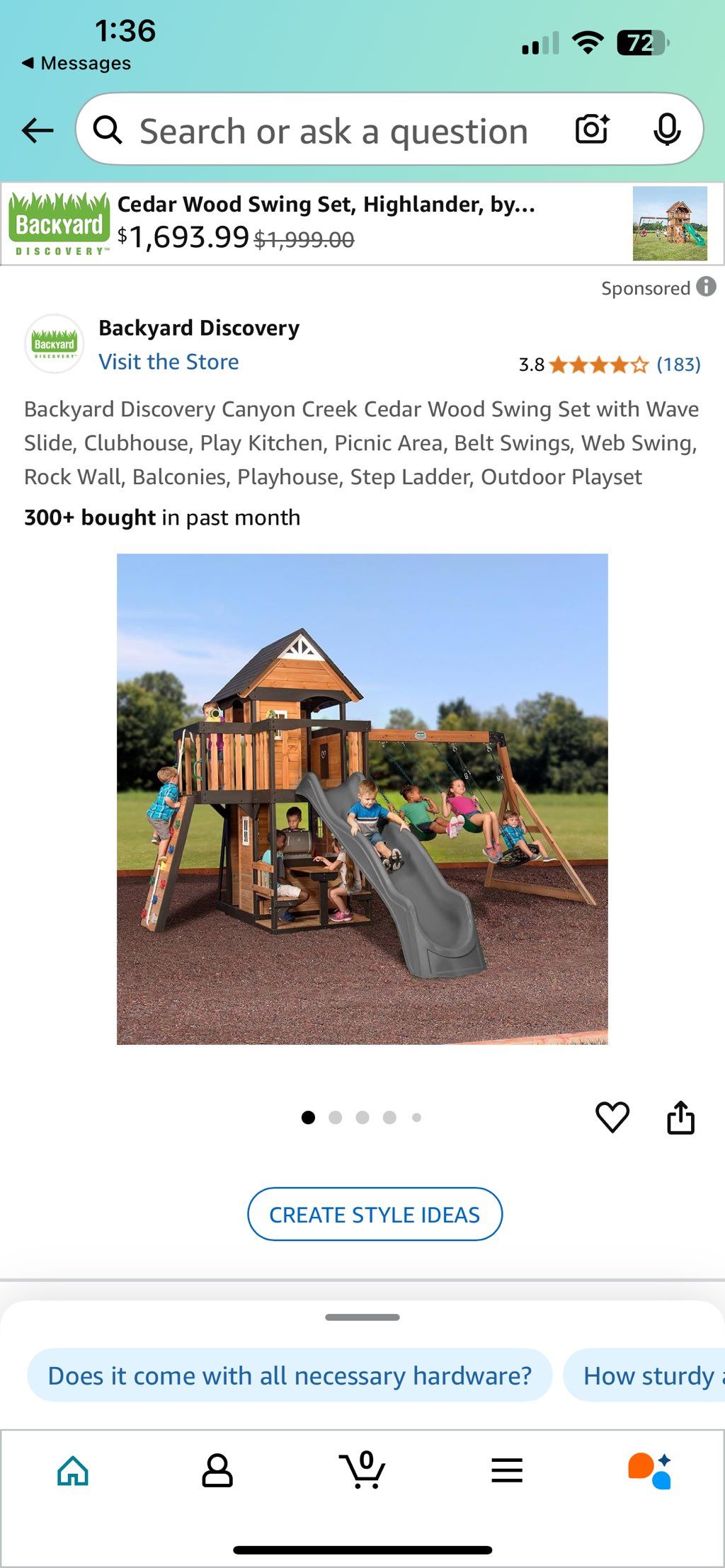Go back using the arrow icon
Image resolution: width=725 pixels, height=1568 pixels.
point(38,130)
